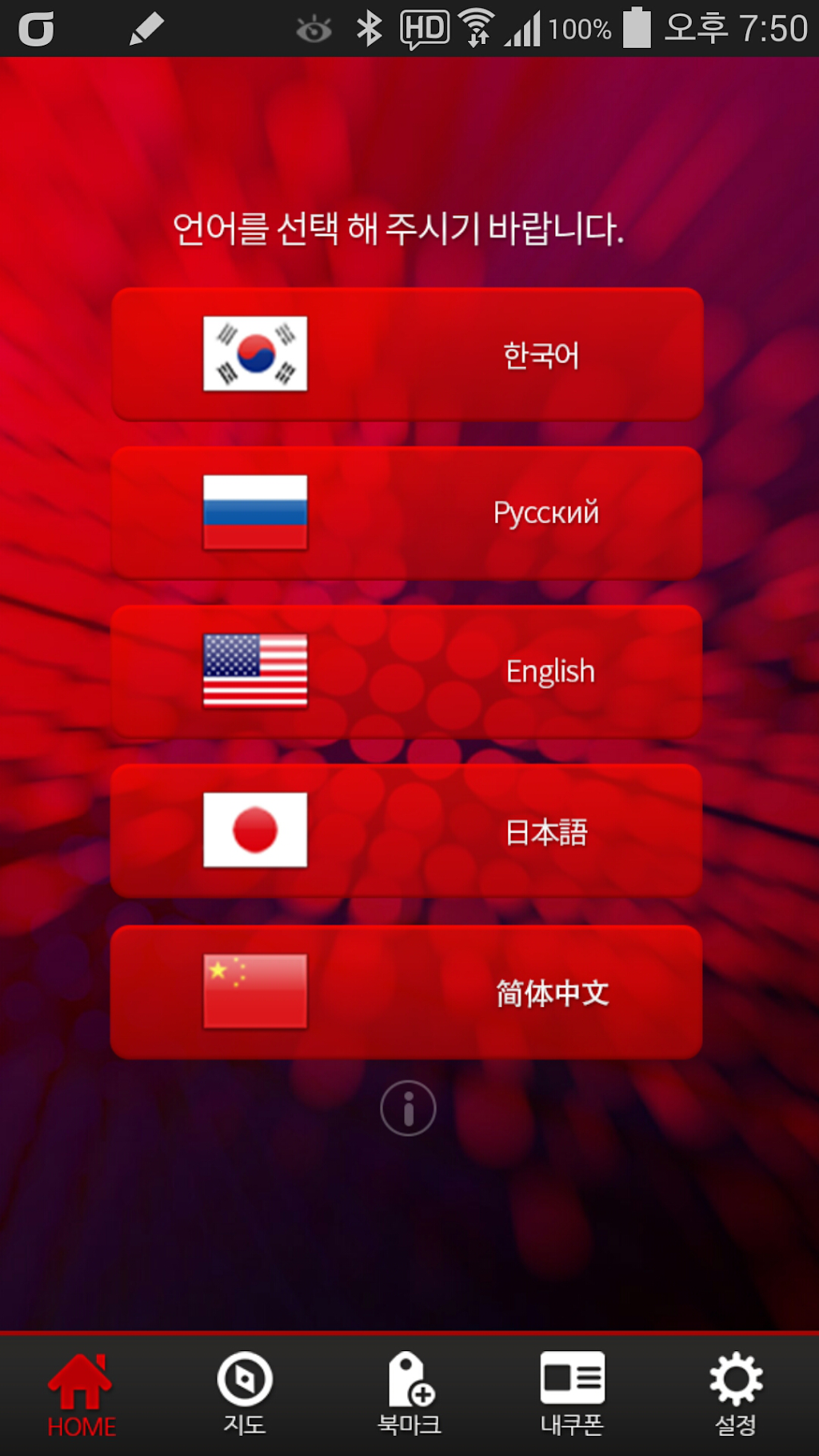This screenshot has width=819, height=1456.
Task: Open the info icon below languages
Action: [x=408, y=1108]
